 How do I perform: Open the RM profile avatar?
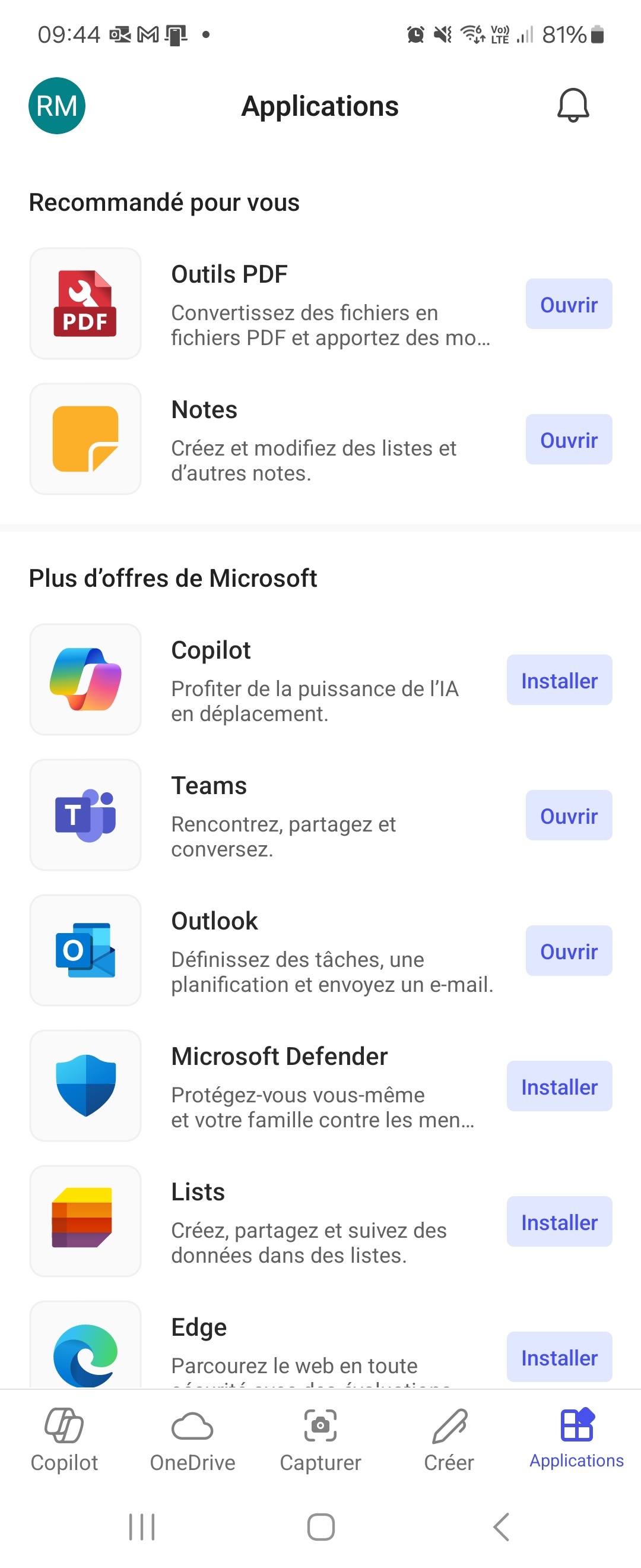[56, 106]
